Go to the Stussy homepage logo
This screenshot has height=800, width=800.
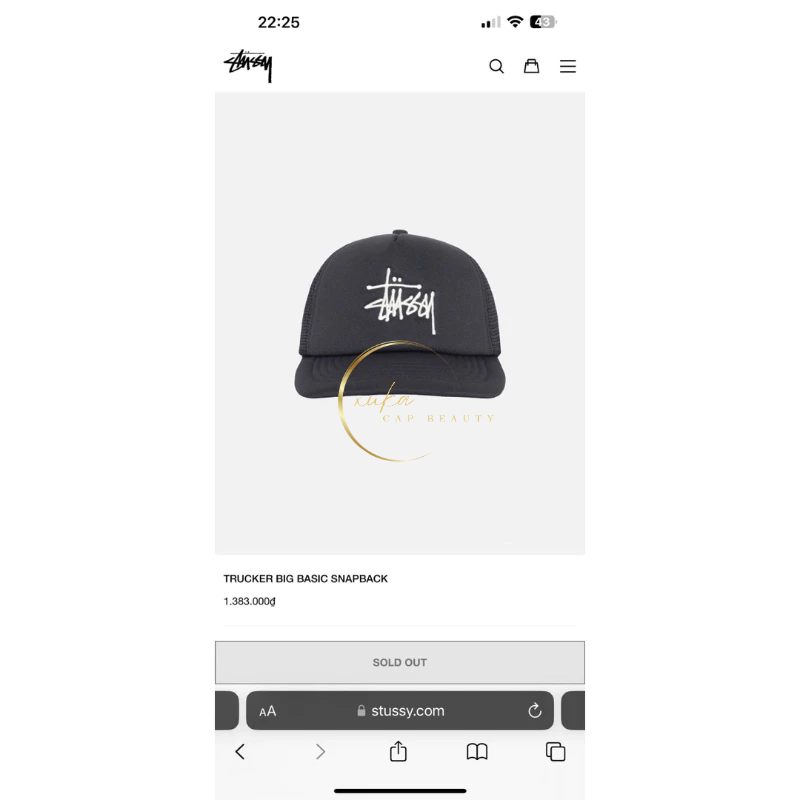(x=248, y=66)
